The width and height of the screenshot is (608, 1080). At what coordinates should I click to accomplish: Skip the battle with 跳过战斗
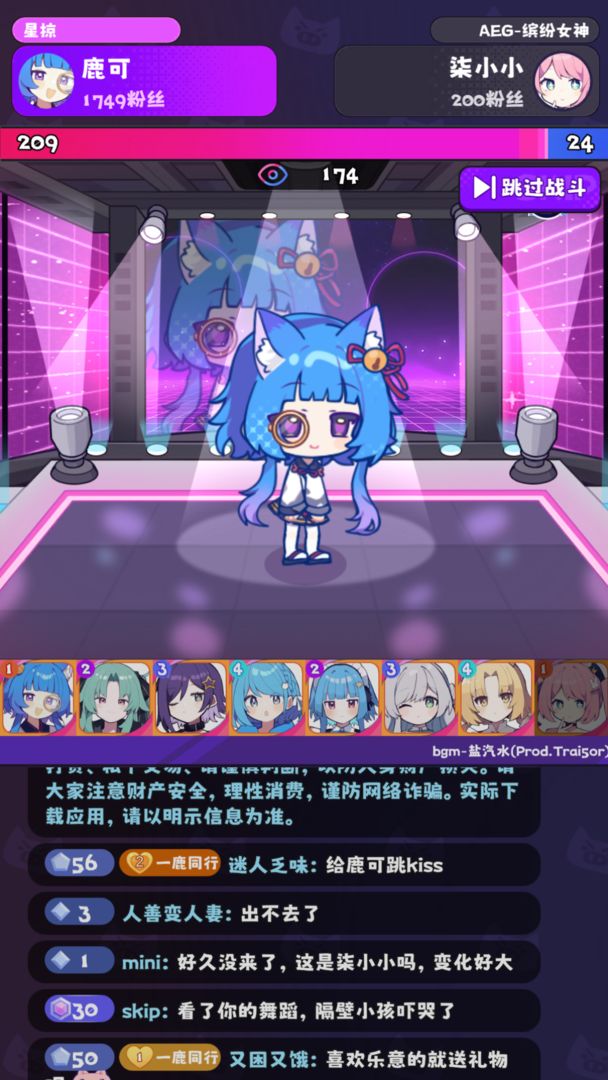coord(529,187)
